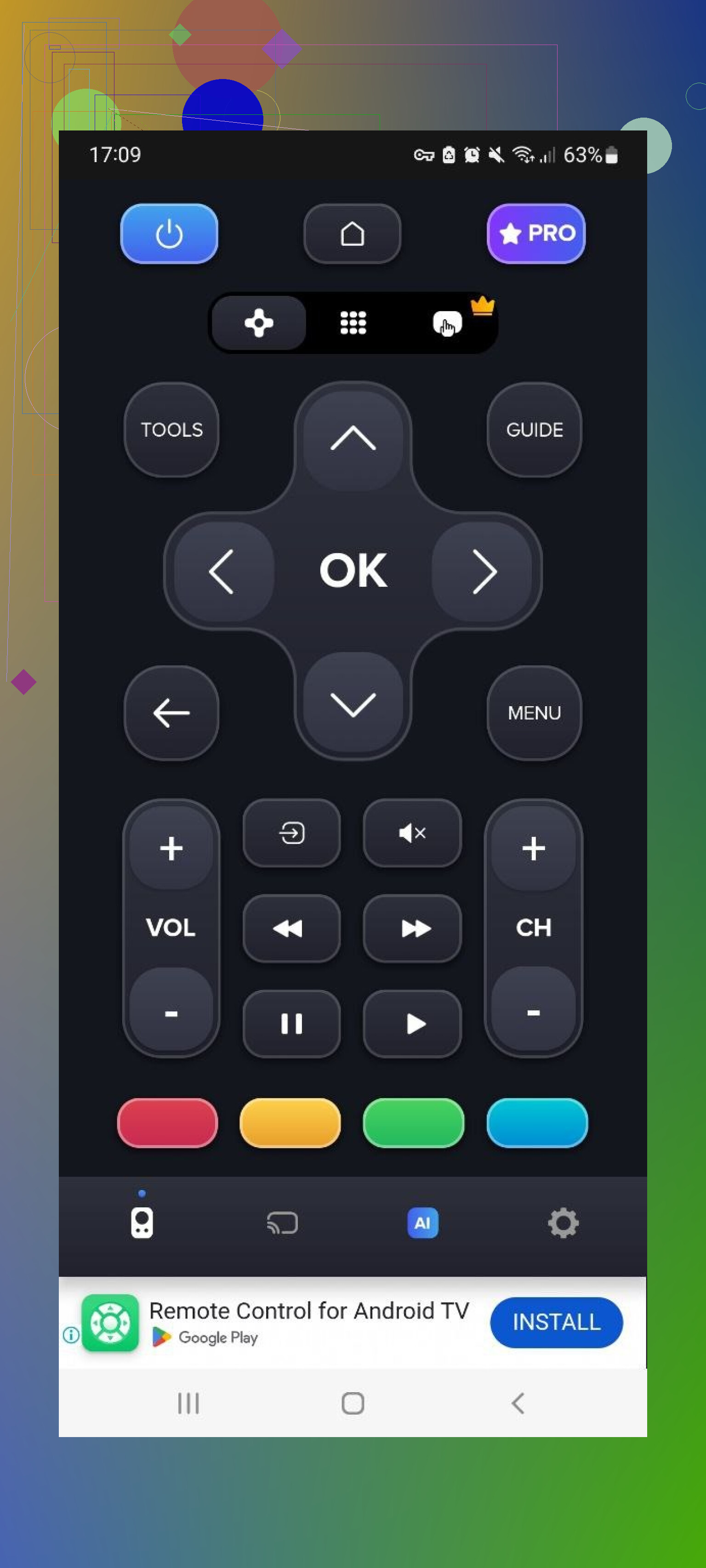
Task: Open the MENU button
Action: 534,713
